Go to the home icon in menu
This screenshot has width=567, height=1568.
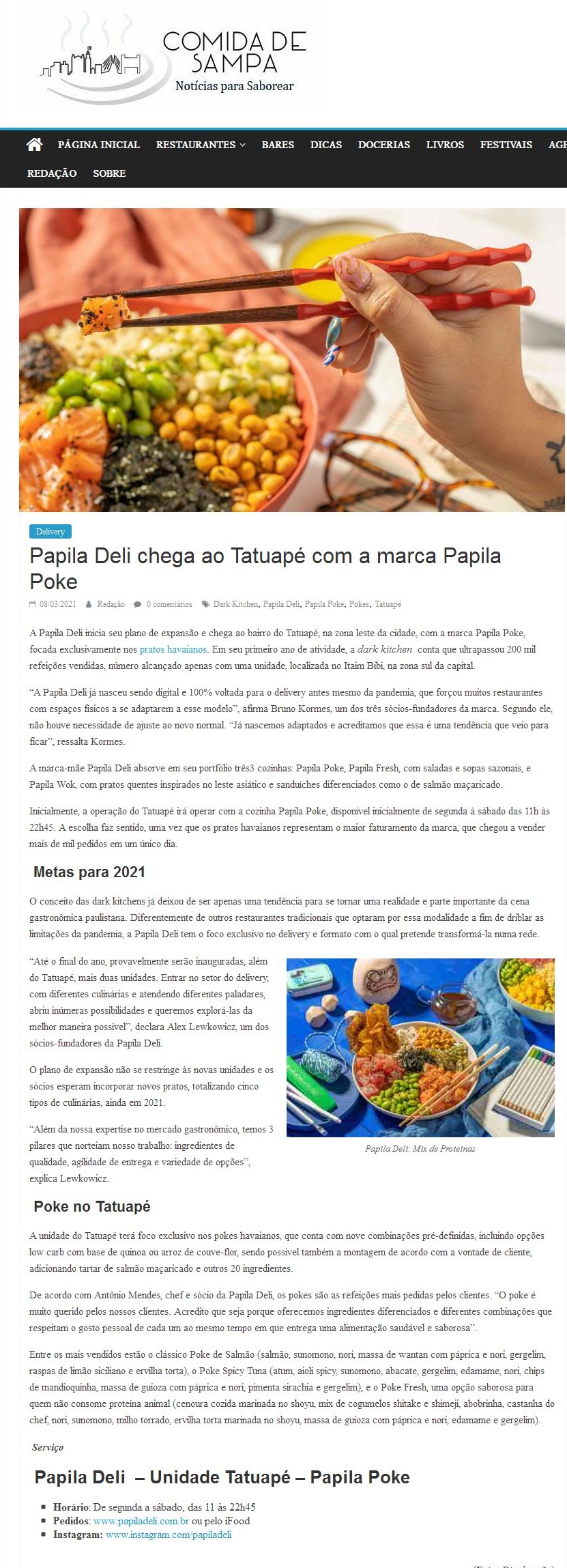tap(34, 144)
